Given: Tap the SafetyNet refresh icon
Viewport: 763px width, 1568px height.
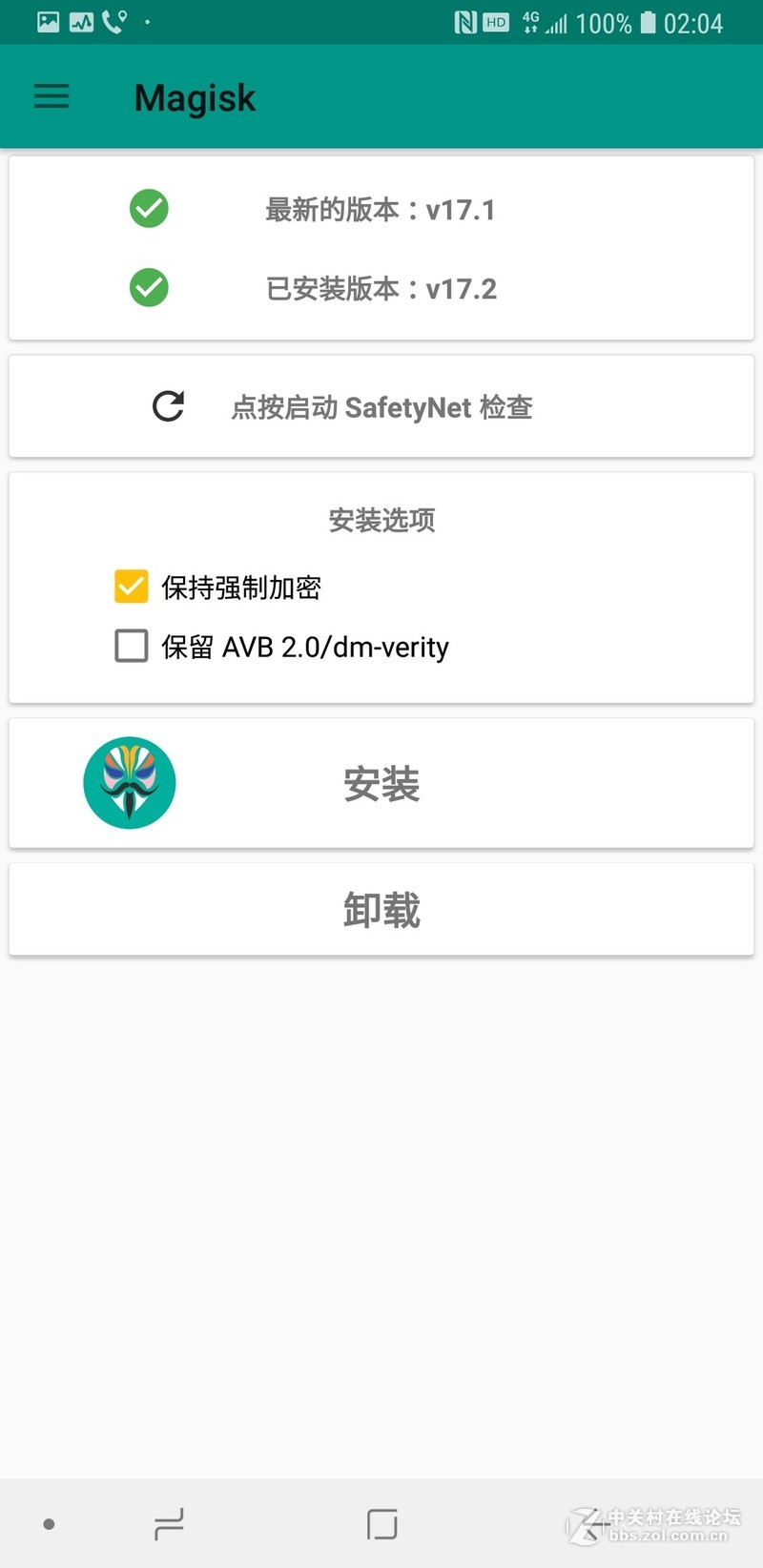Looking at the screenshot, I should pos(168,406).
